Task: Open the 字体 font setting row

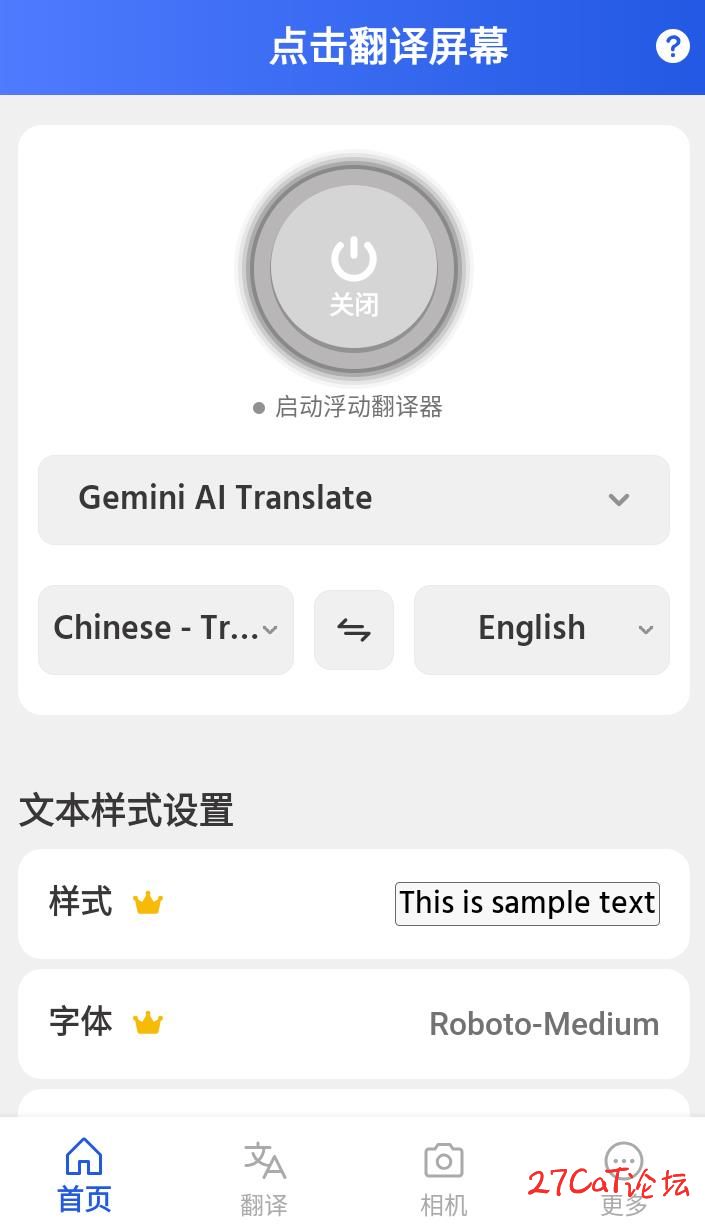Action: click(354, 1024)
